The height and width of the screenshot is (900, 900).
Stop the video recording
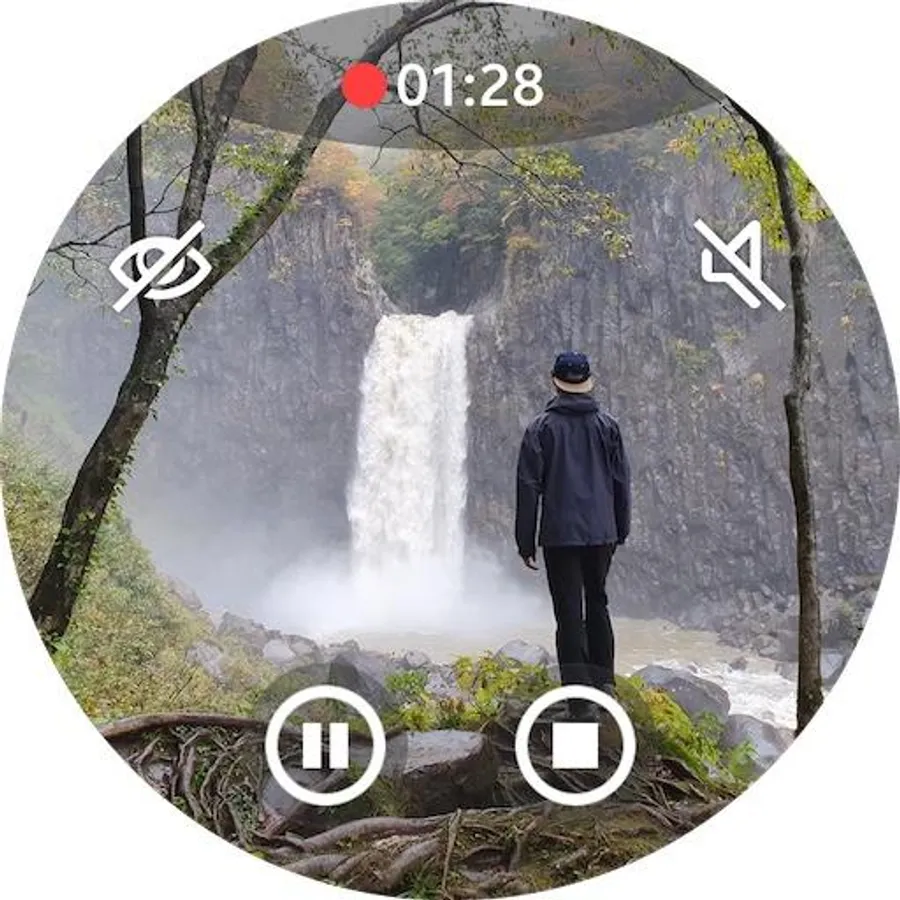tap(575, 745)
